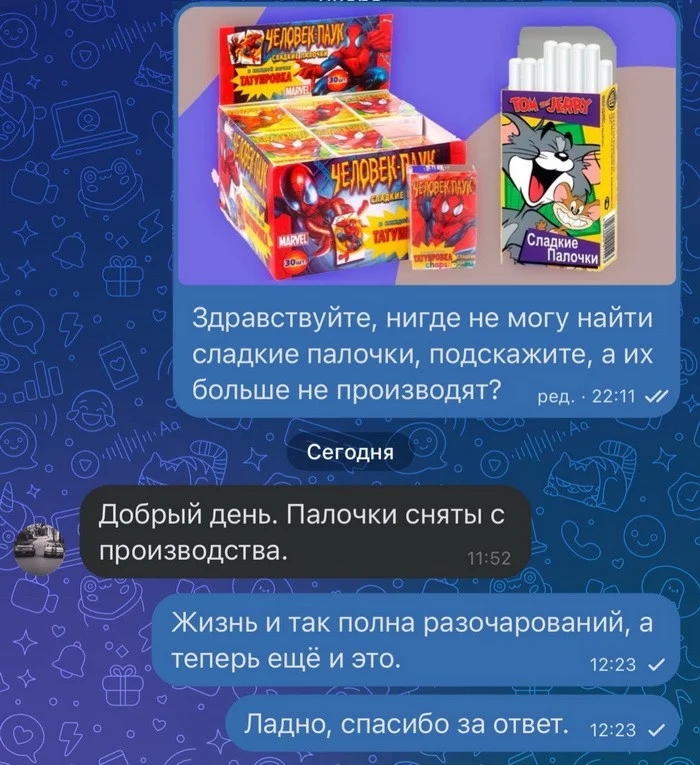
Task: Open the sweet sticks photo attachment
Action: (x=427, y=150)
